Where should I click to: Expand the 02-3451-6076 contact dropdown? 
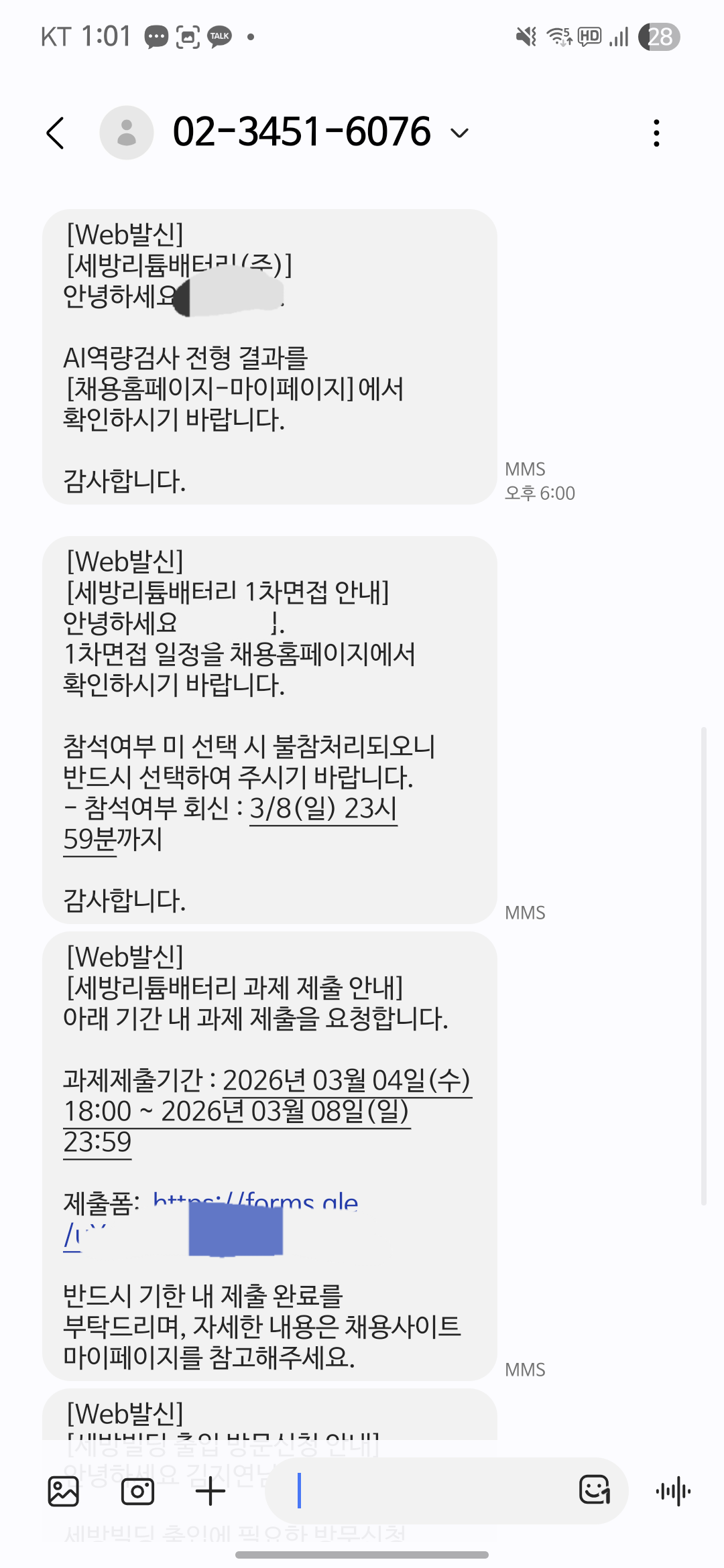pos(459,133)
